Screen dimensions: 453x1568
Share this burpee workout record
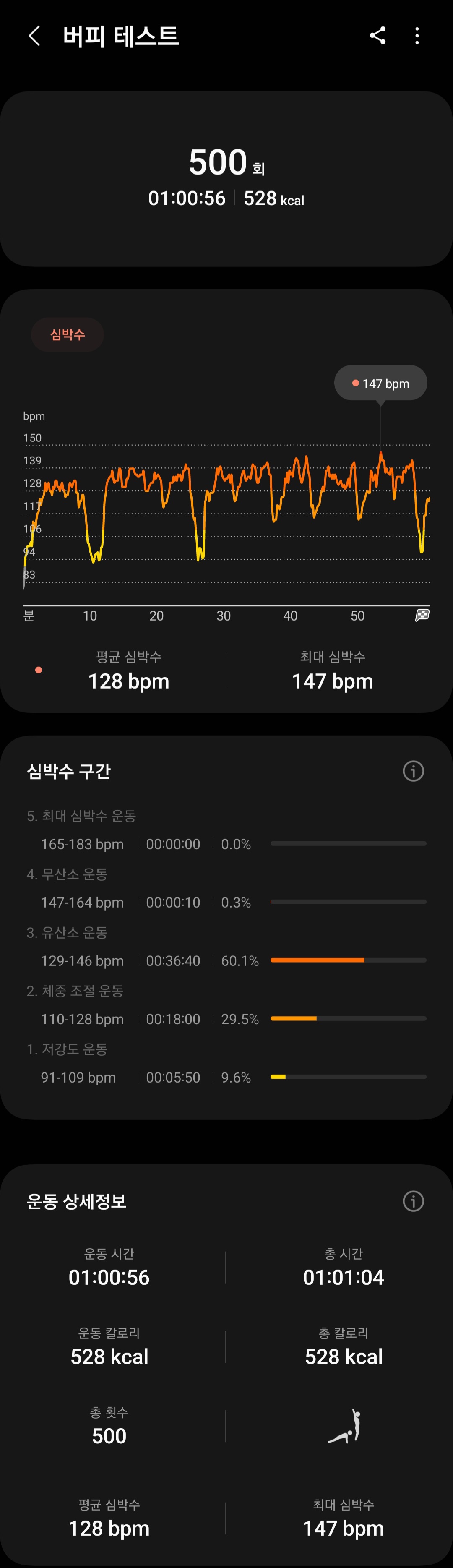click(377, 36)
